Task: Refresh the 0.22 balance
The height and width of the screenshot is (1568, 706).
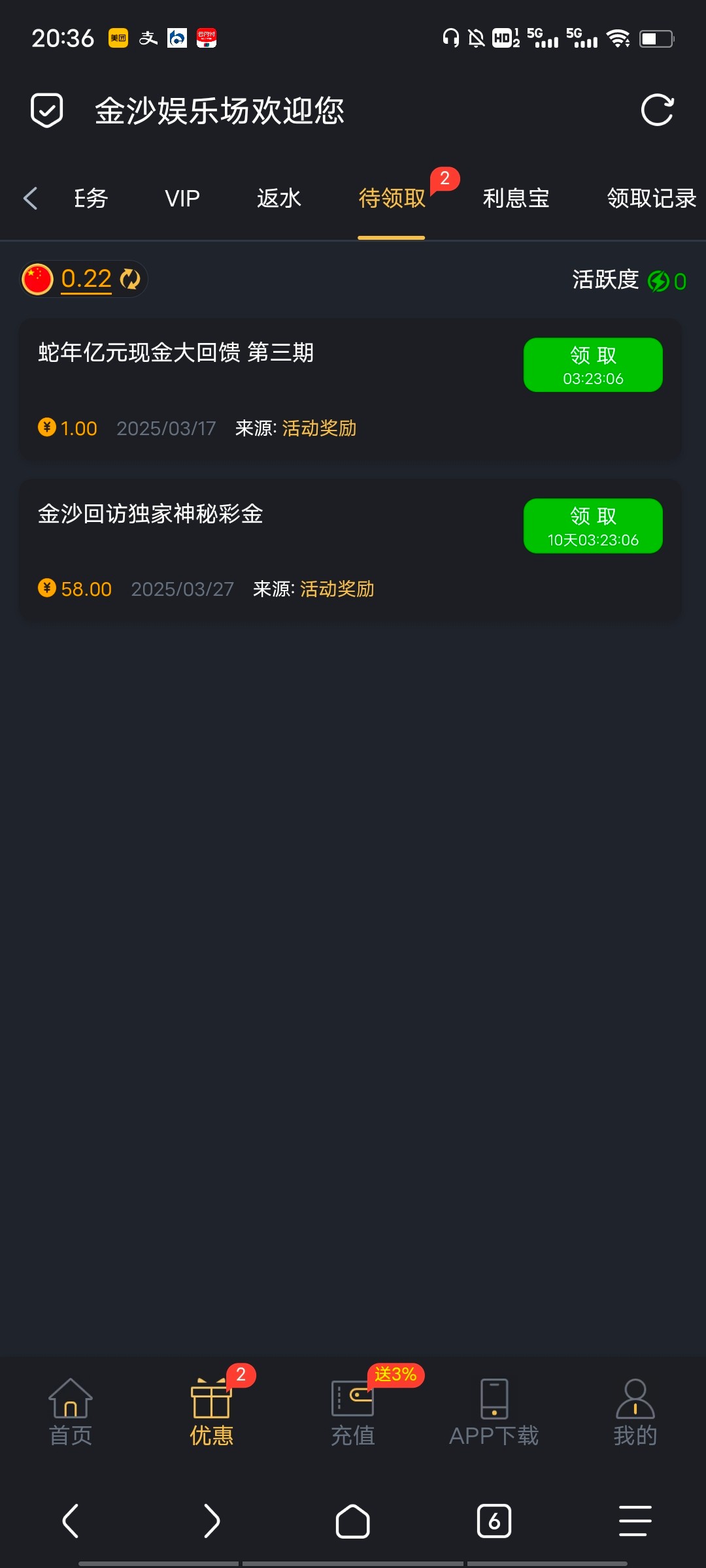Action: point(130,279)
